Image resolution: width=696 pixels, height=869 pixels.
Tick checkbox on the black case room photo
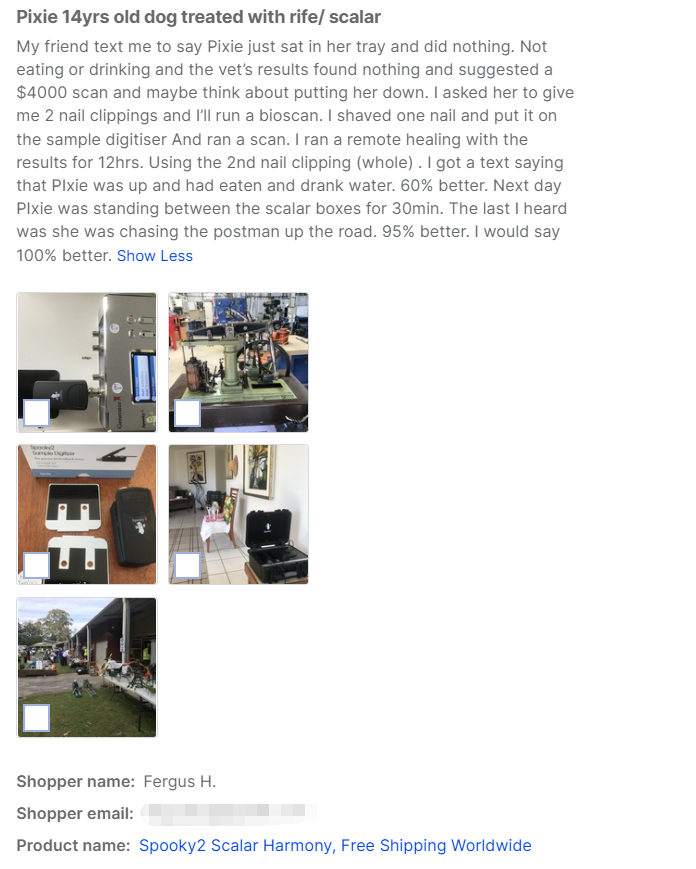(187, 565)
